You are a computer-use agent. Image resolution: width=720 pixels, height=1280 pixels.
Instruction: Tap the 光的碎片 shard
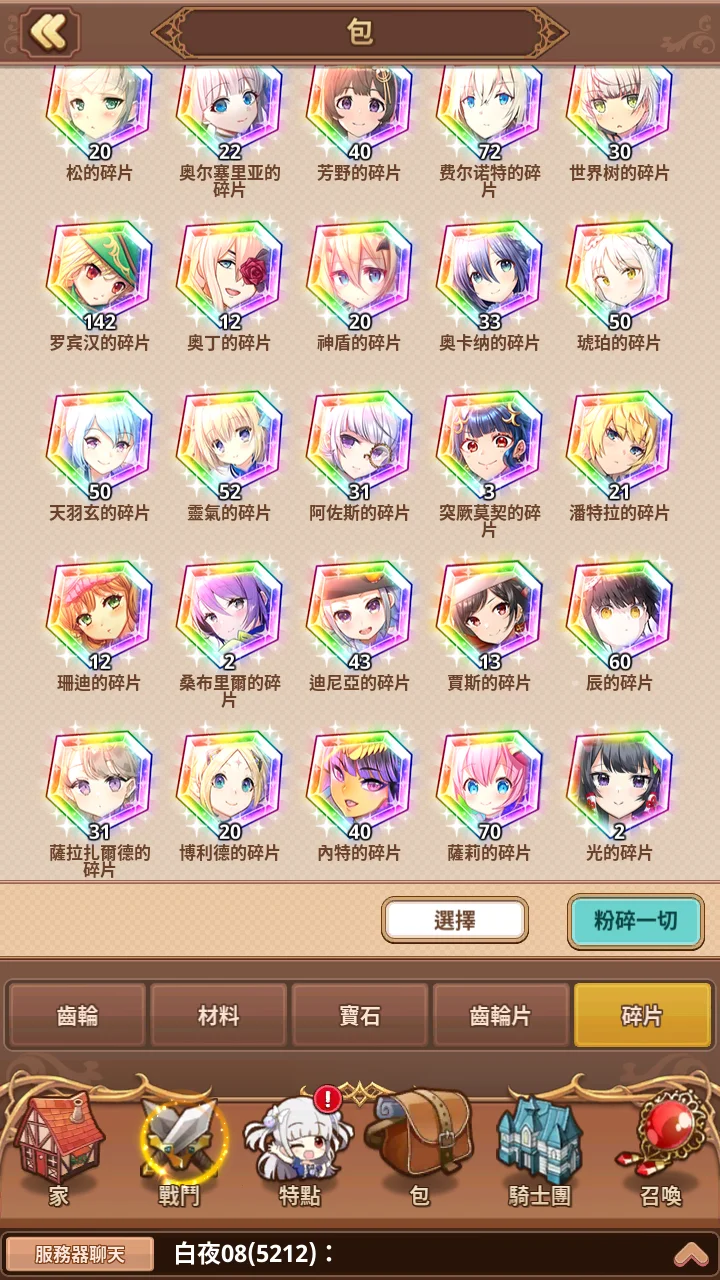[x=619, y=785]
